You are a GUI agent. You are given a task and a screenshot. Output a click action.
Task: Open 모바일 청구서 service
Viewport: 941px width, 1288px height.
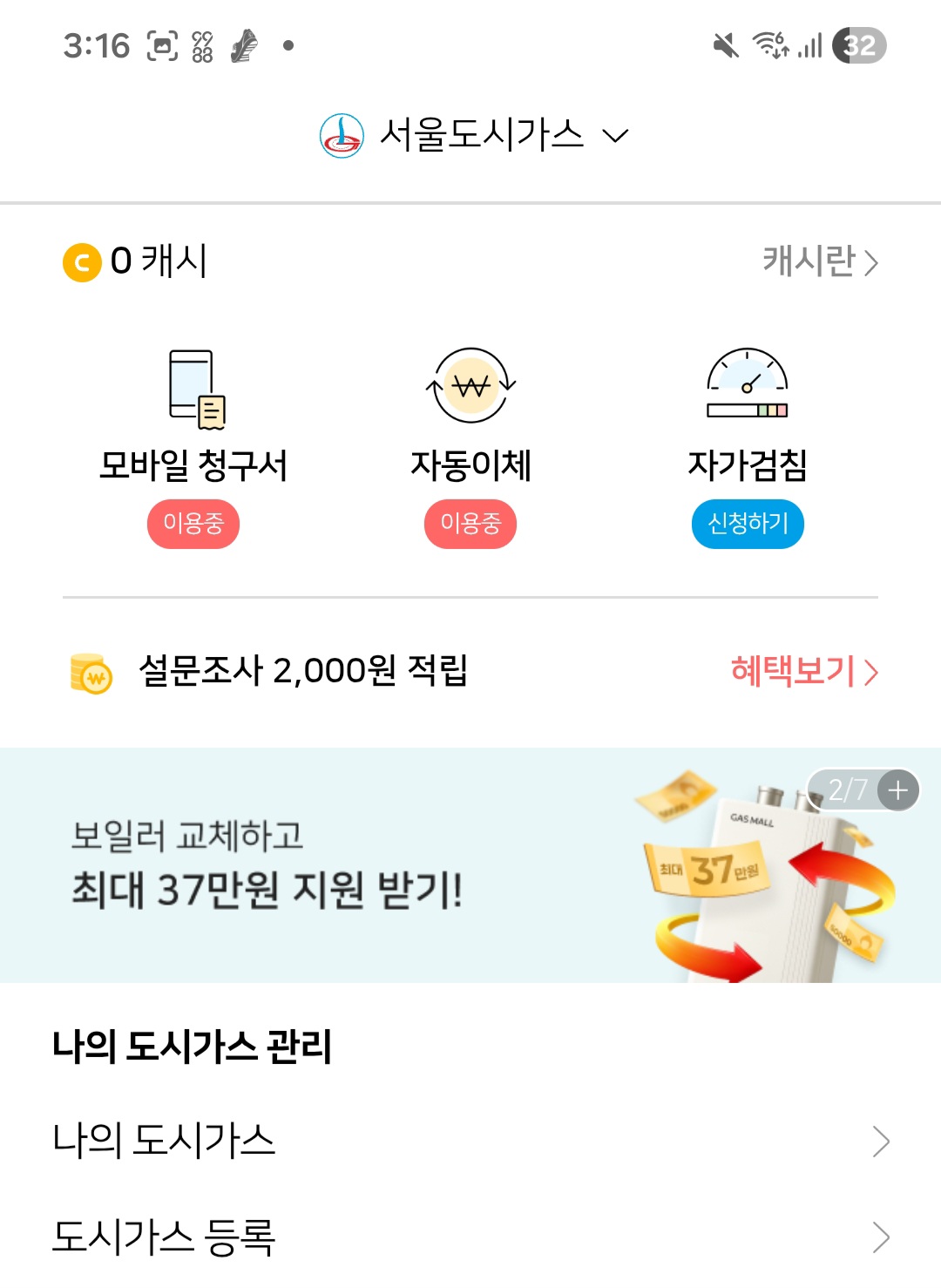pos(193,410)
